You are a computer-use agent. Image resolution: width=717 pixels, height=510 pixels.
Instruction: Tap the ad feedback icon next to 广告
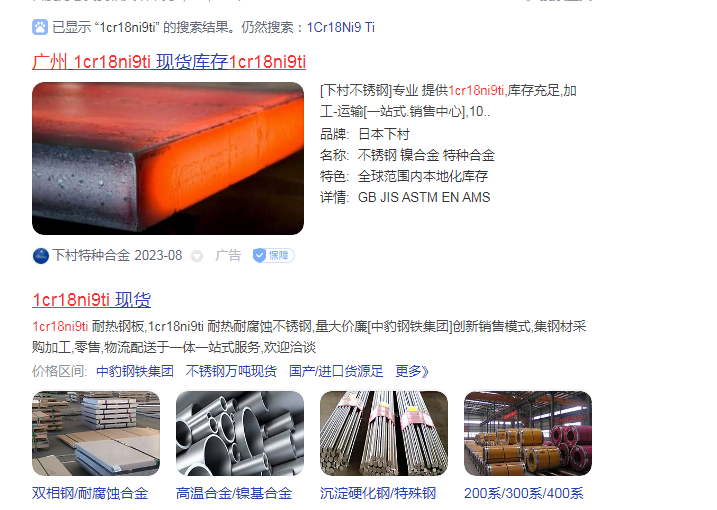[x=197, y=256]
